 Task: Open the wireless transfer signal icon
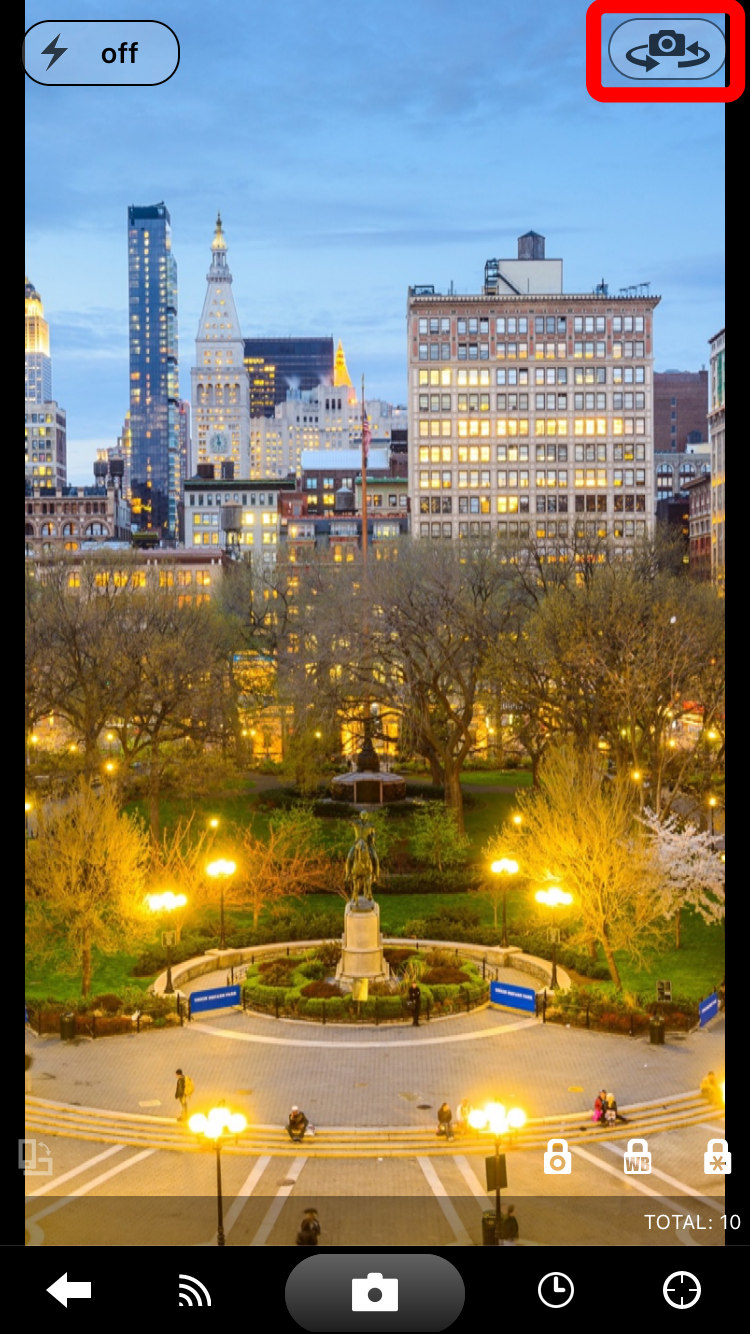[x=195, y=1292]
